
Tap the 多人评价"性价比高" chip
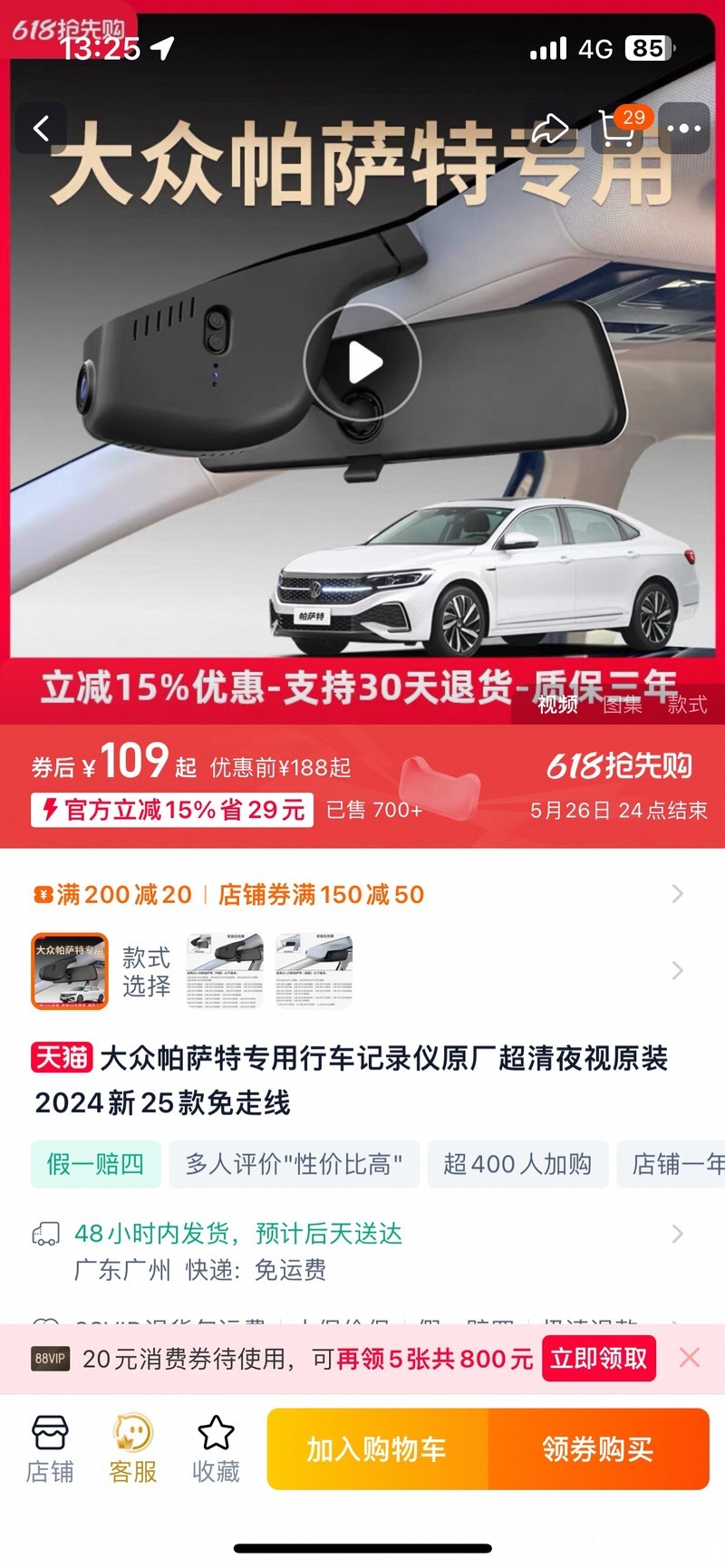point(294,1164)
